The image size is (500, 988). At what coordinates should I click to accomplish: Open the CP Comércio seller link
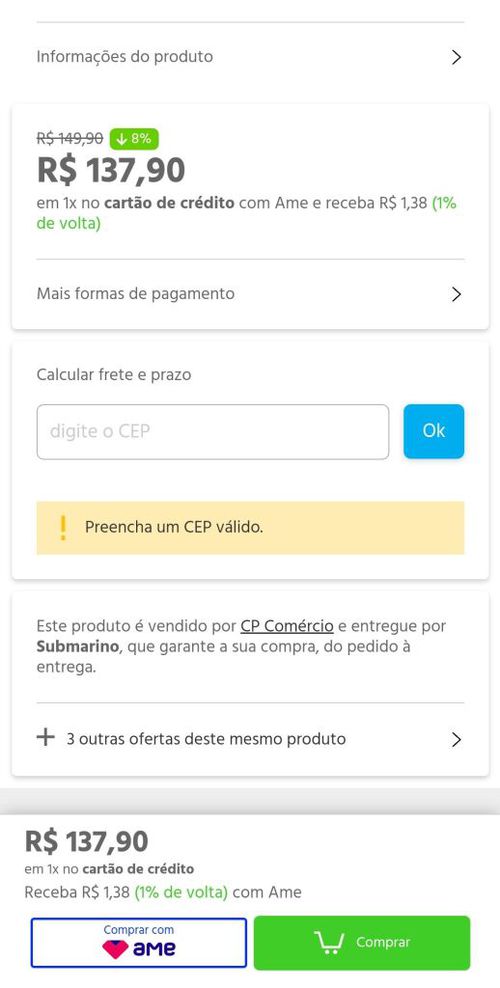287,626
